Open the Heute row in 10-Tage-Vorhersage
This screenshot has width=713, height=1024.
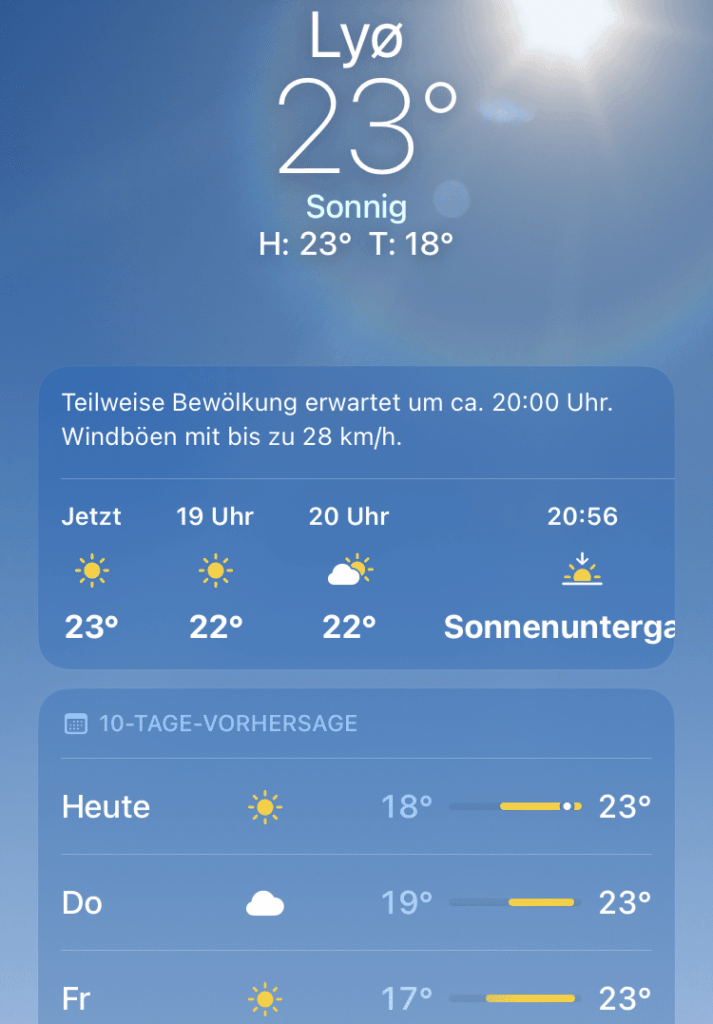coord(356,806)
